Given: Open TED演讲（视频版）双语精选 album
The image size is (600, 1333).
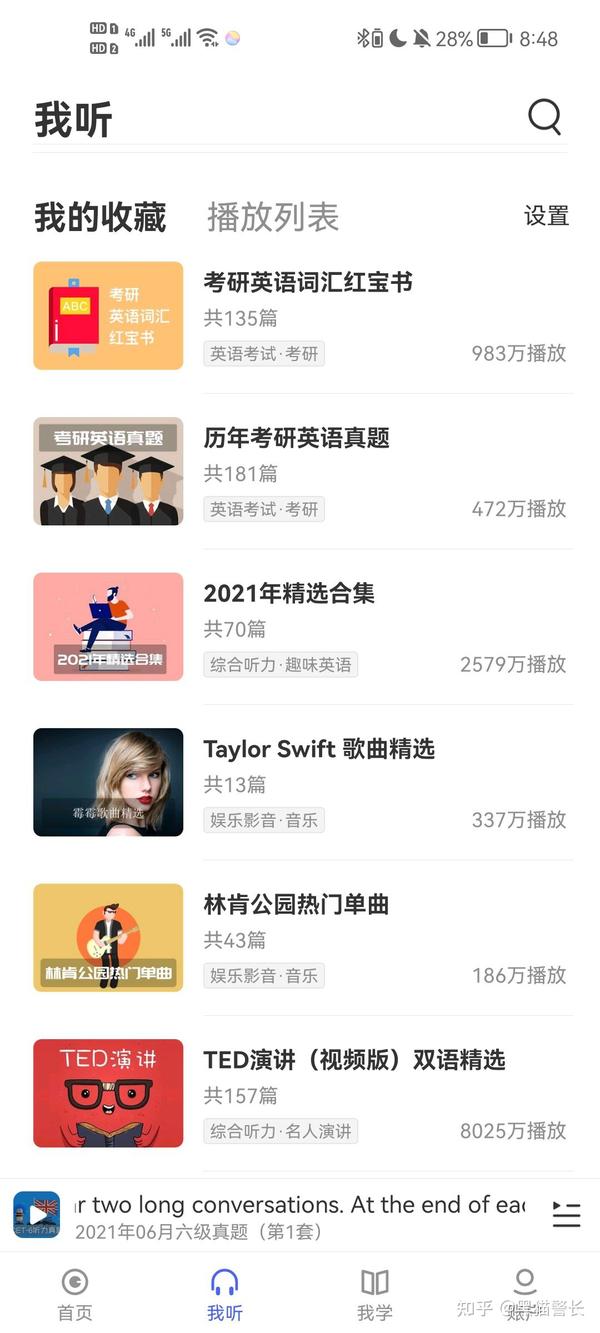Looking at the screenshot, I should pyautogui.click(x=354, y=1060).
